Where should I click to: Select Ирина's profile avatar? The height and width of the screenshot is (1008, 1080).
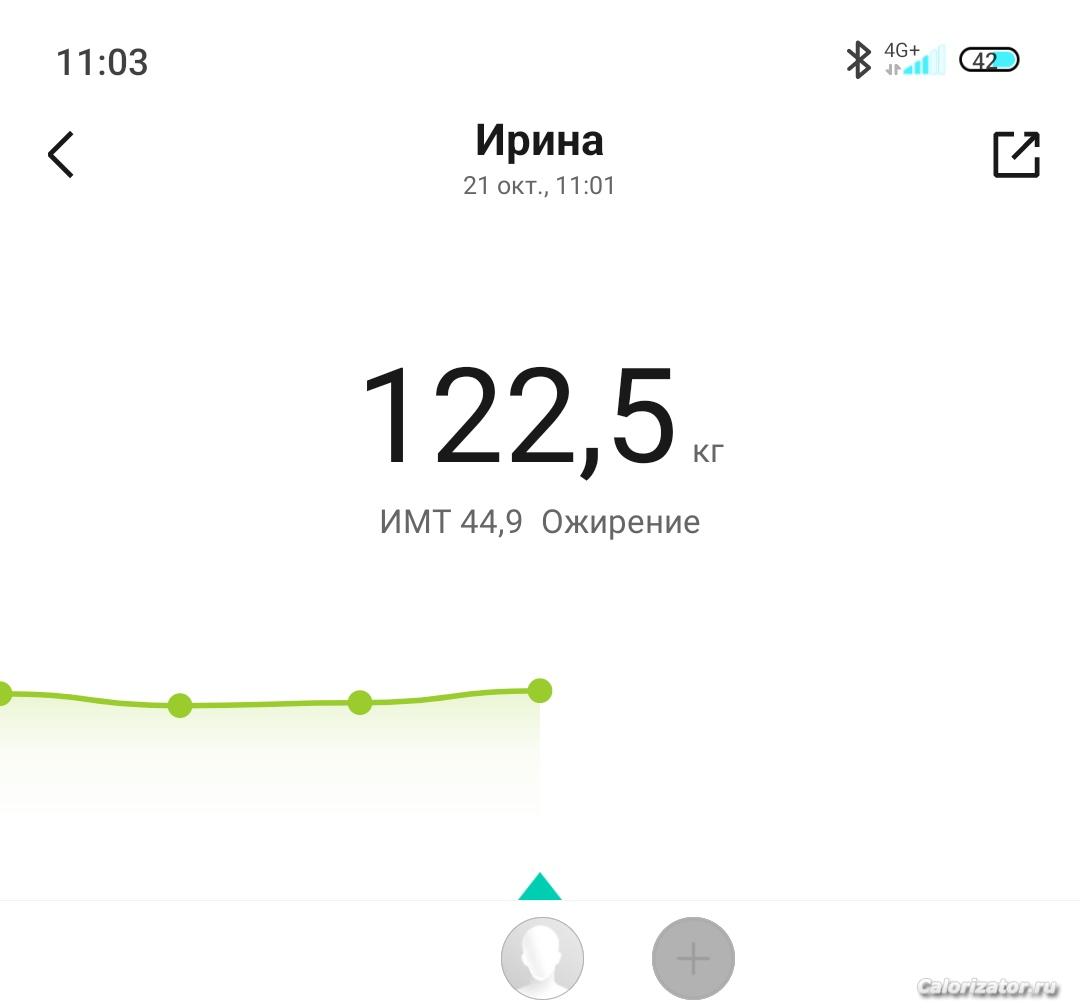tap(542, 958)
